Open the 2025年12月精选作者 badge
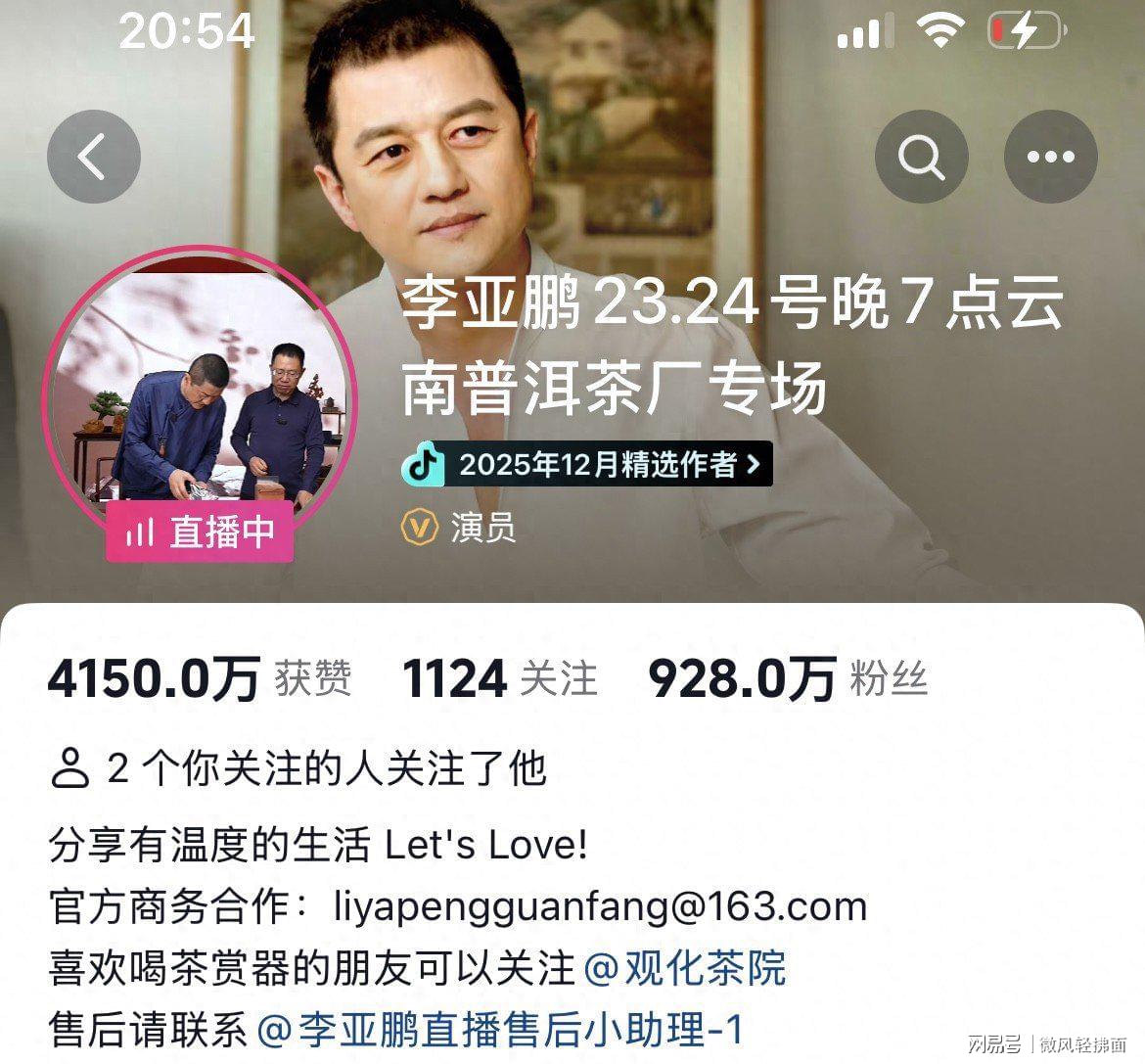The image size is (1145, 1064). pyautogui.click(x=587, y=464)
